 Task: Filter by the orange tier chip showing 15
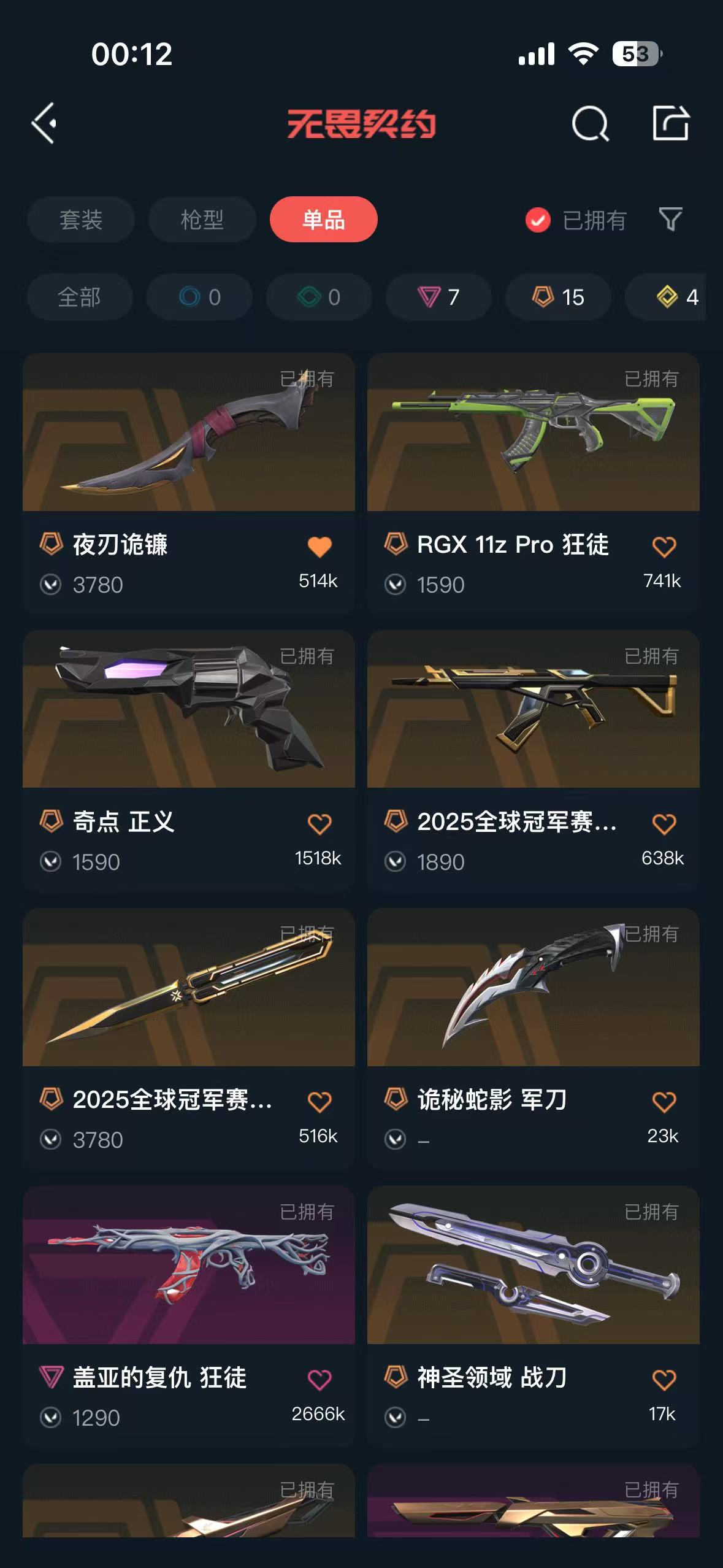pos(558,298)
